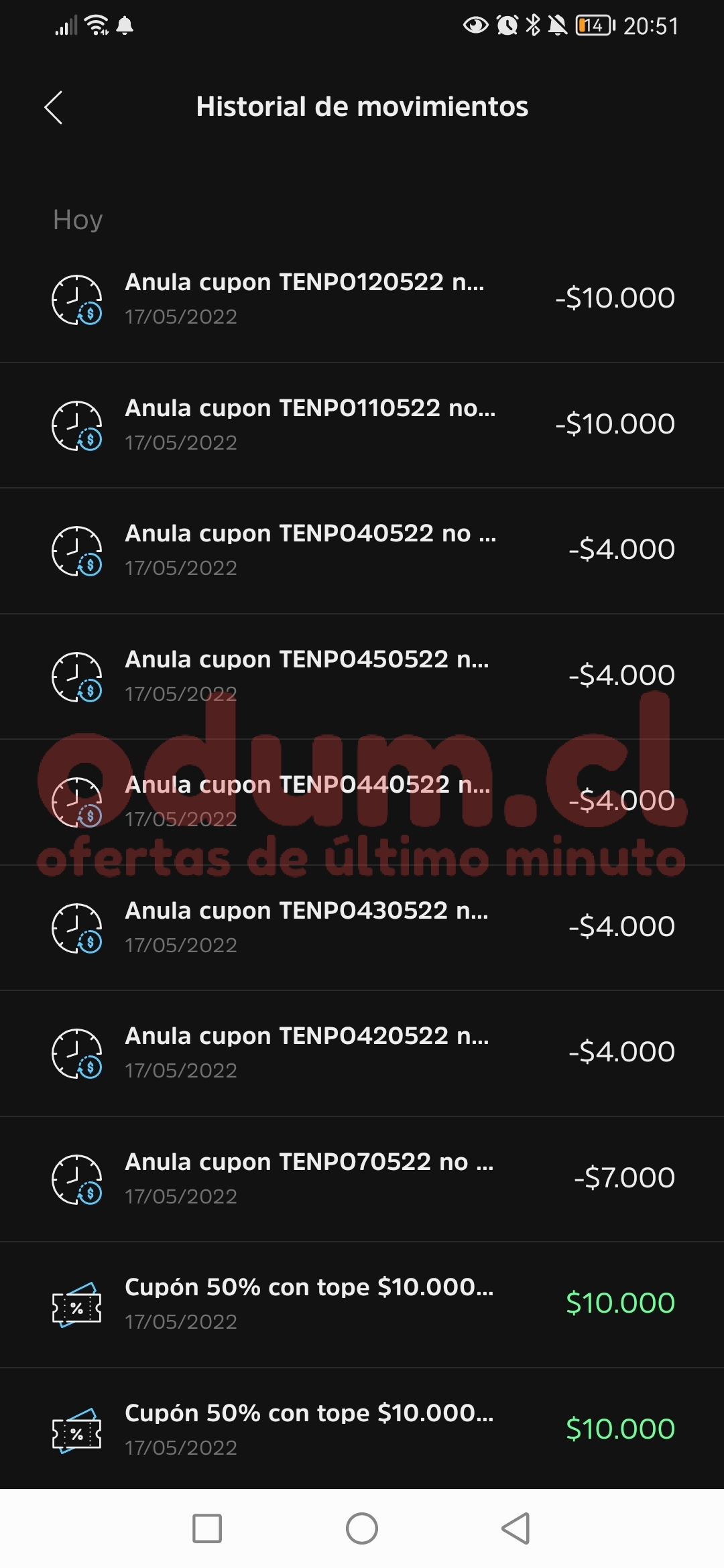Go to the system home screen
Screen dimensions: 724x1568
click(362, 1528)
